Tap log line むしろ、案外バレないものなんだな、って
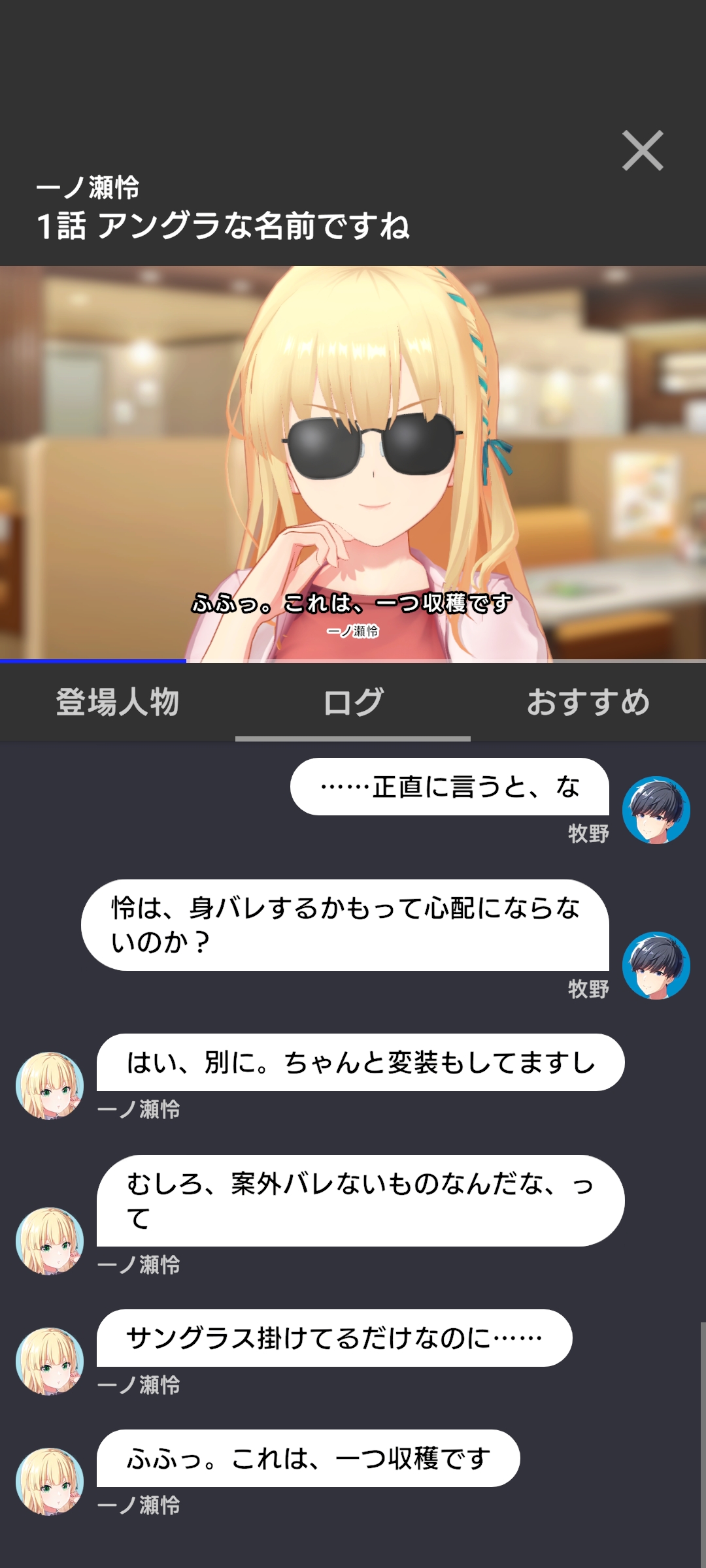Screen dimensions: 706x1568 [x=360, y=1201]
